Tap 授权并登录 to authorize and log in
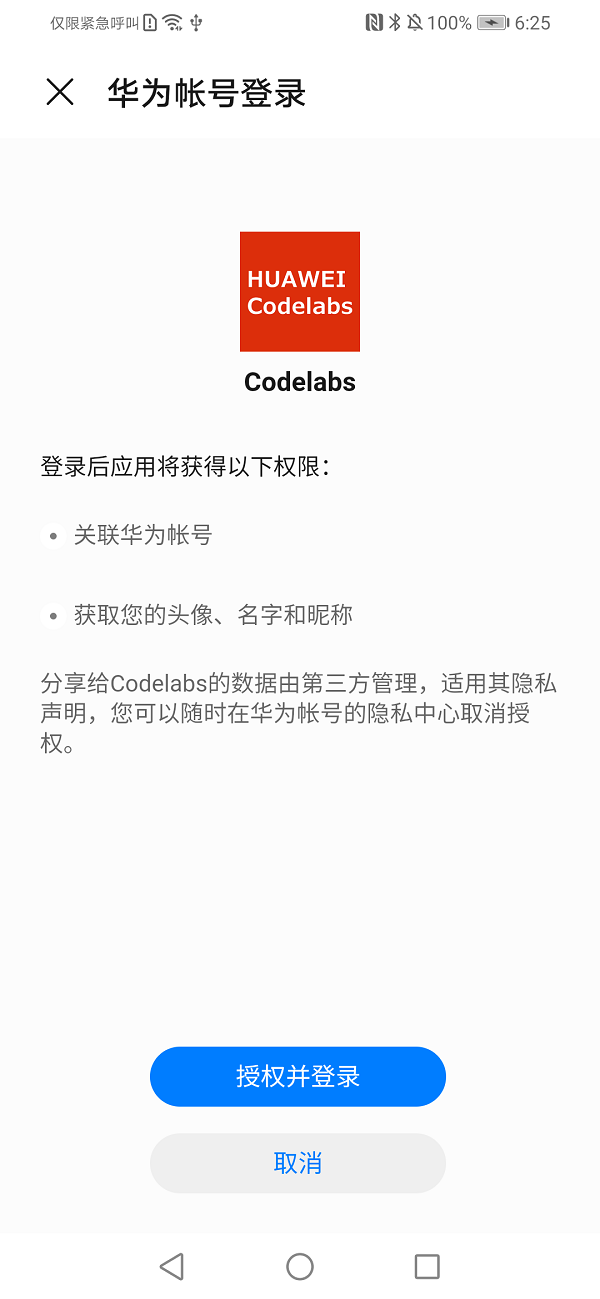 point(298,1077)
